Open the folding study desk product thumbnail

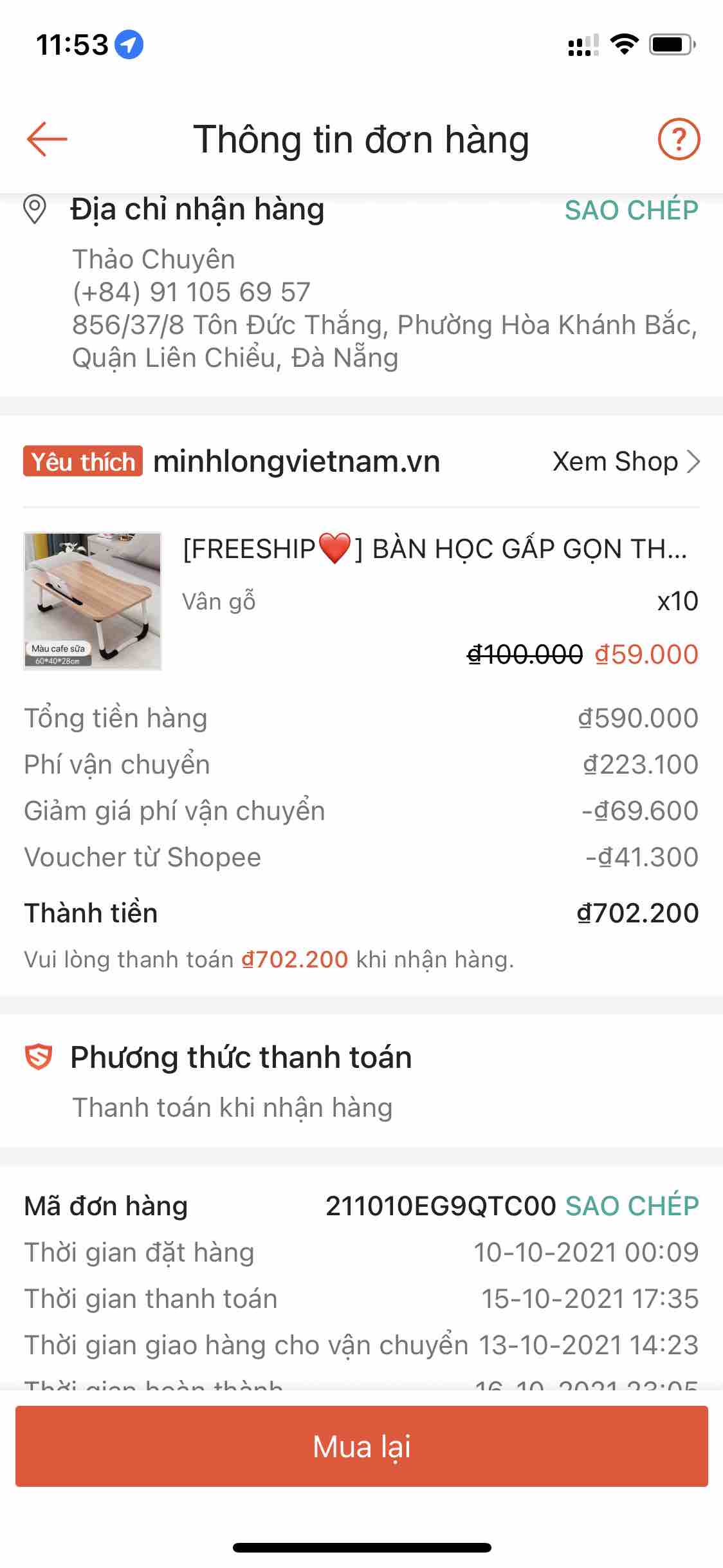pyautogui.click(x=93, y=601)
